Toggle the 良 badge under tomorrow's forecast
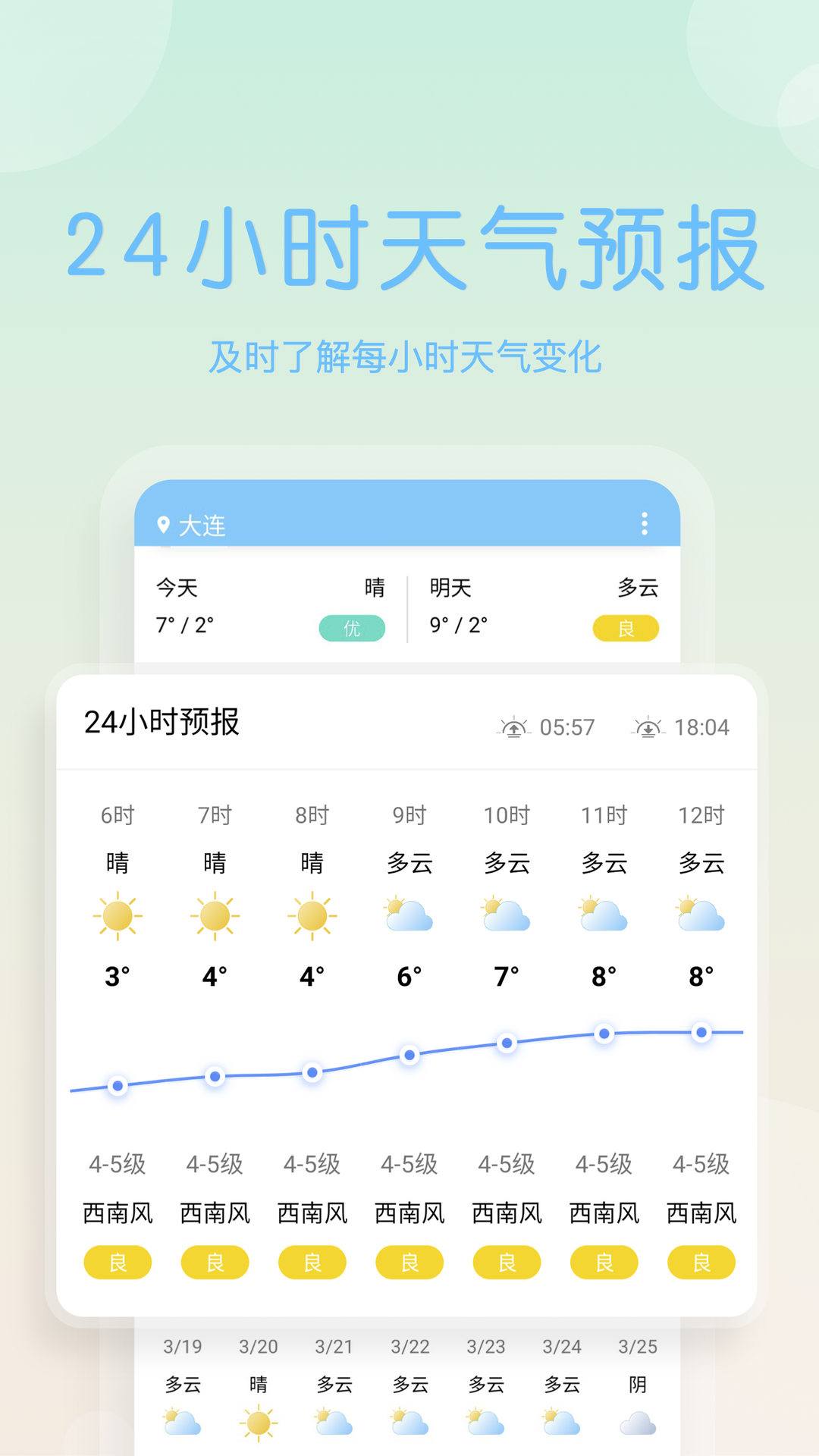The height and width of the screenshot is (1456, 819). 626,628
